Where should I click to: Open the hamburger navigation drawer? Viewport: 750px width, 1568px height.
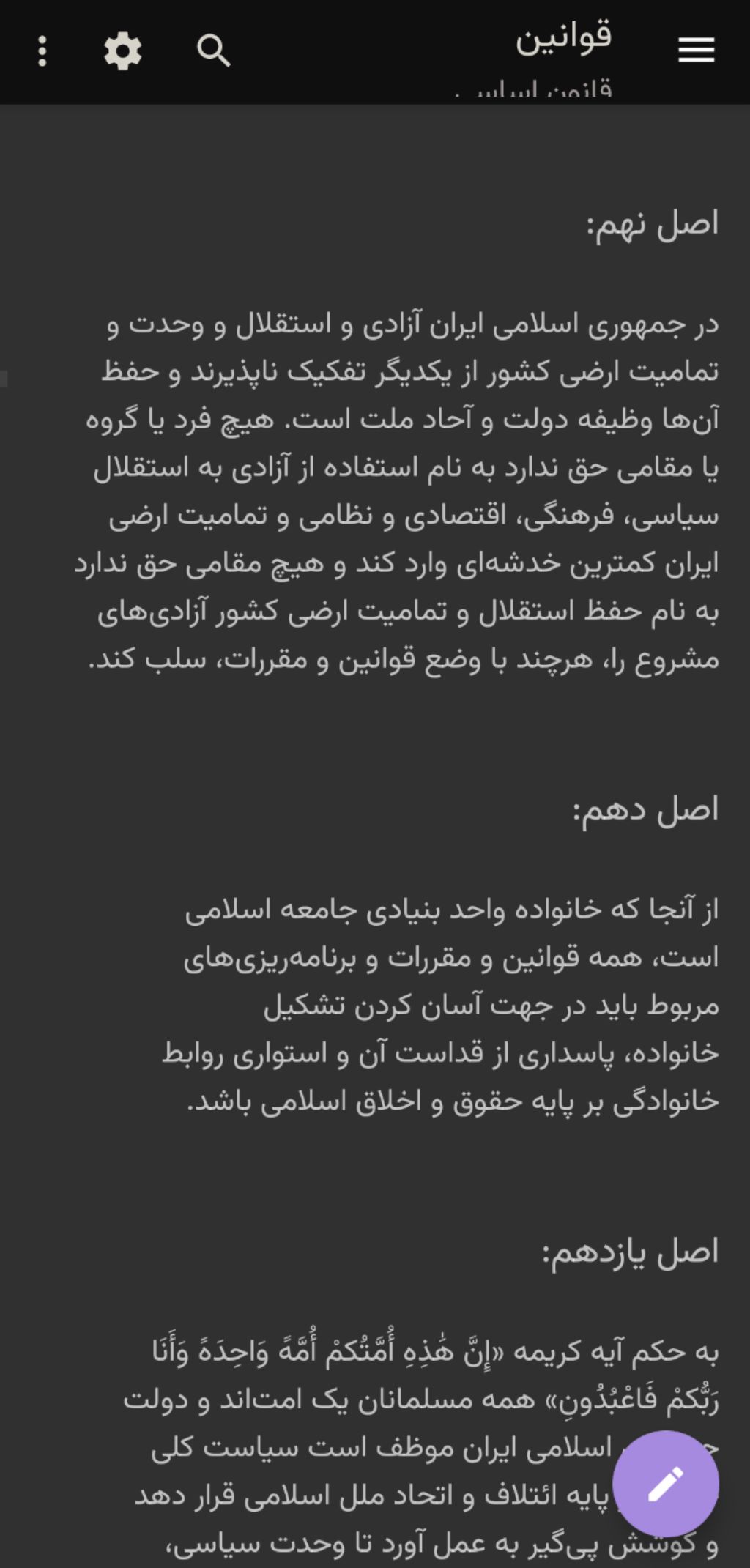point(696,51)
